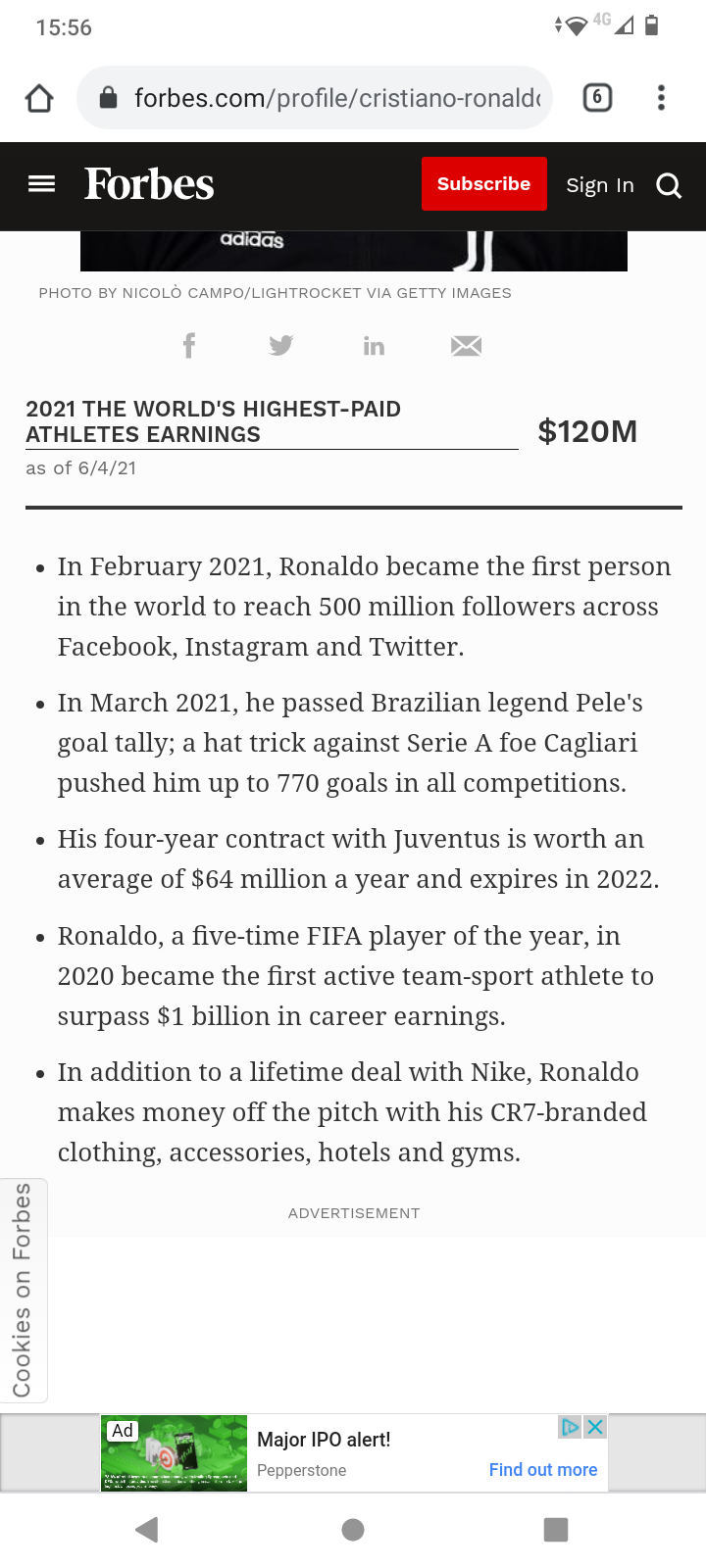Tap the red Subscribe button
Viewport: 706px width, 1568px height.
coord(483,184)
